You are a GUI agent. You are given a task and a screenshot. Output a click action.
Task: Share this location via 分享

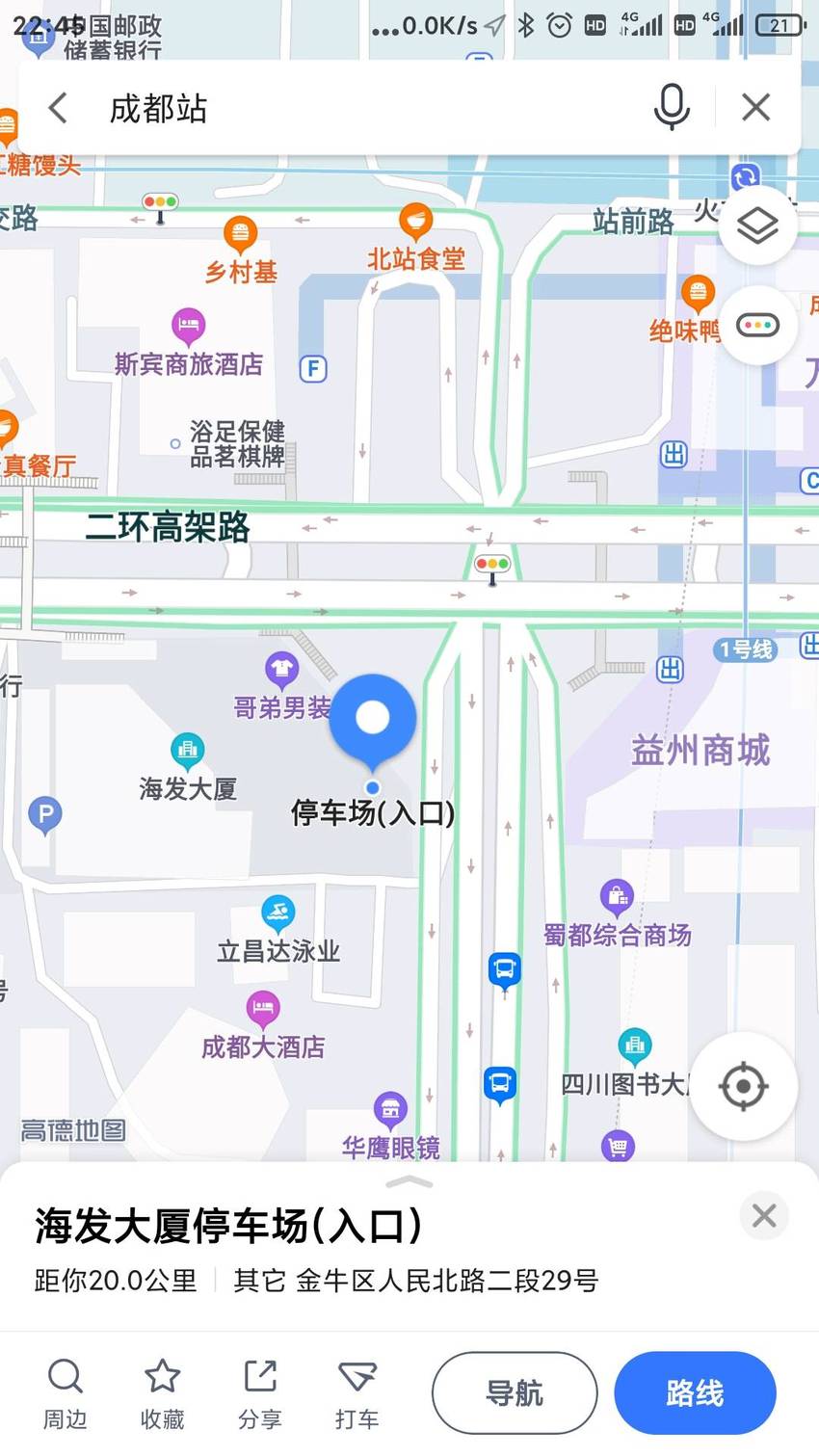(259, 1393)
